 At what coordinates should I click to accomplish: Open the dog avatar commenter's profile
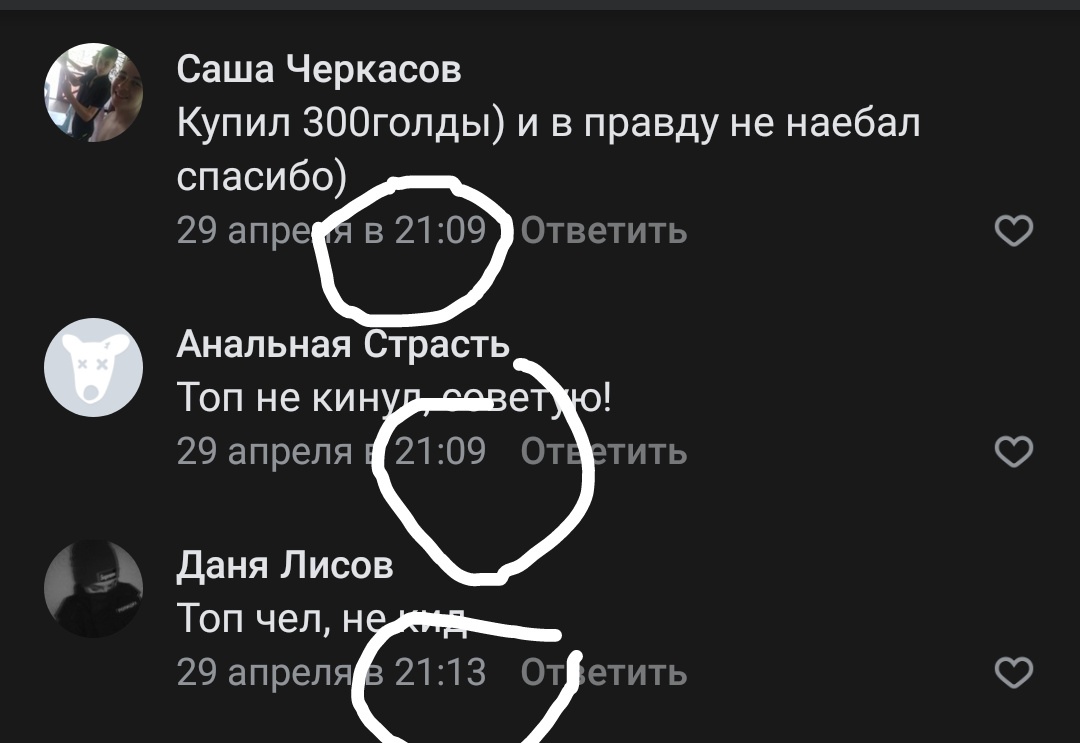tap(94, 368)
